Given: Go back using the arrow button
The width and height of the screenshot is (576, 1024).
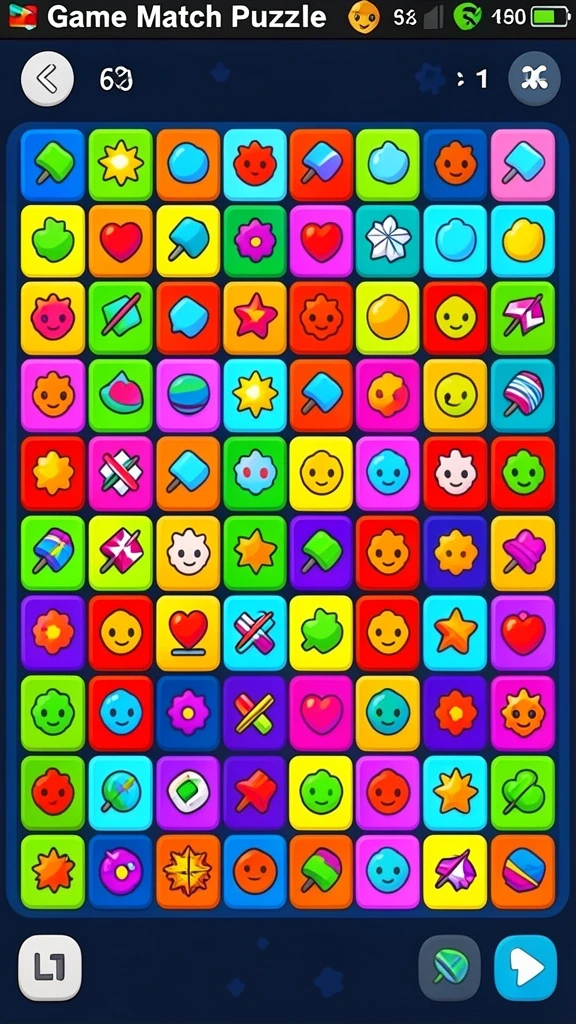Looking at the screenshot, I should pos(48,79).
